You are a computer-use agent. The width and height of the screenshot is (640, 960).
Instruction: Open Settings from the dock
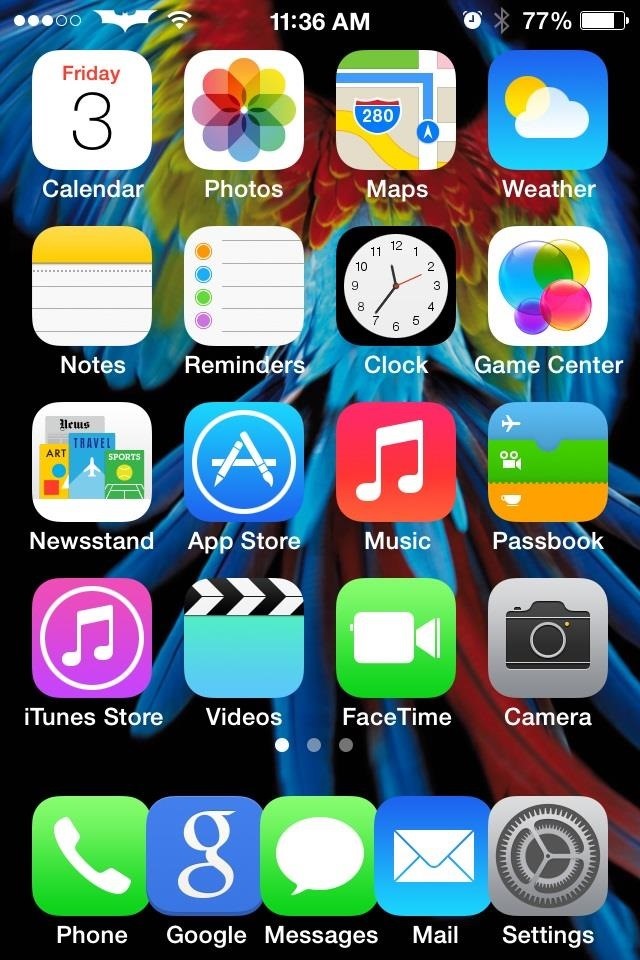click(548, 856)
